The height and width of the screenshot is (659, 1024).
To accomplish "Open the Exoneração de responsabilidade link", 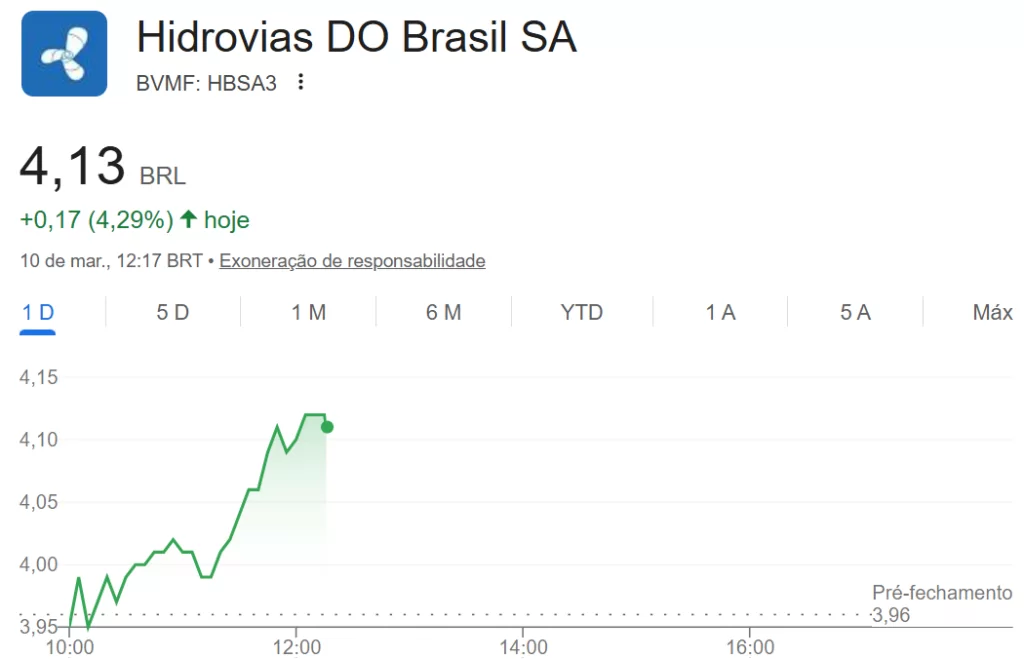I will click(352, 261).
